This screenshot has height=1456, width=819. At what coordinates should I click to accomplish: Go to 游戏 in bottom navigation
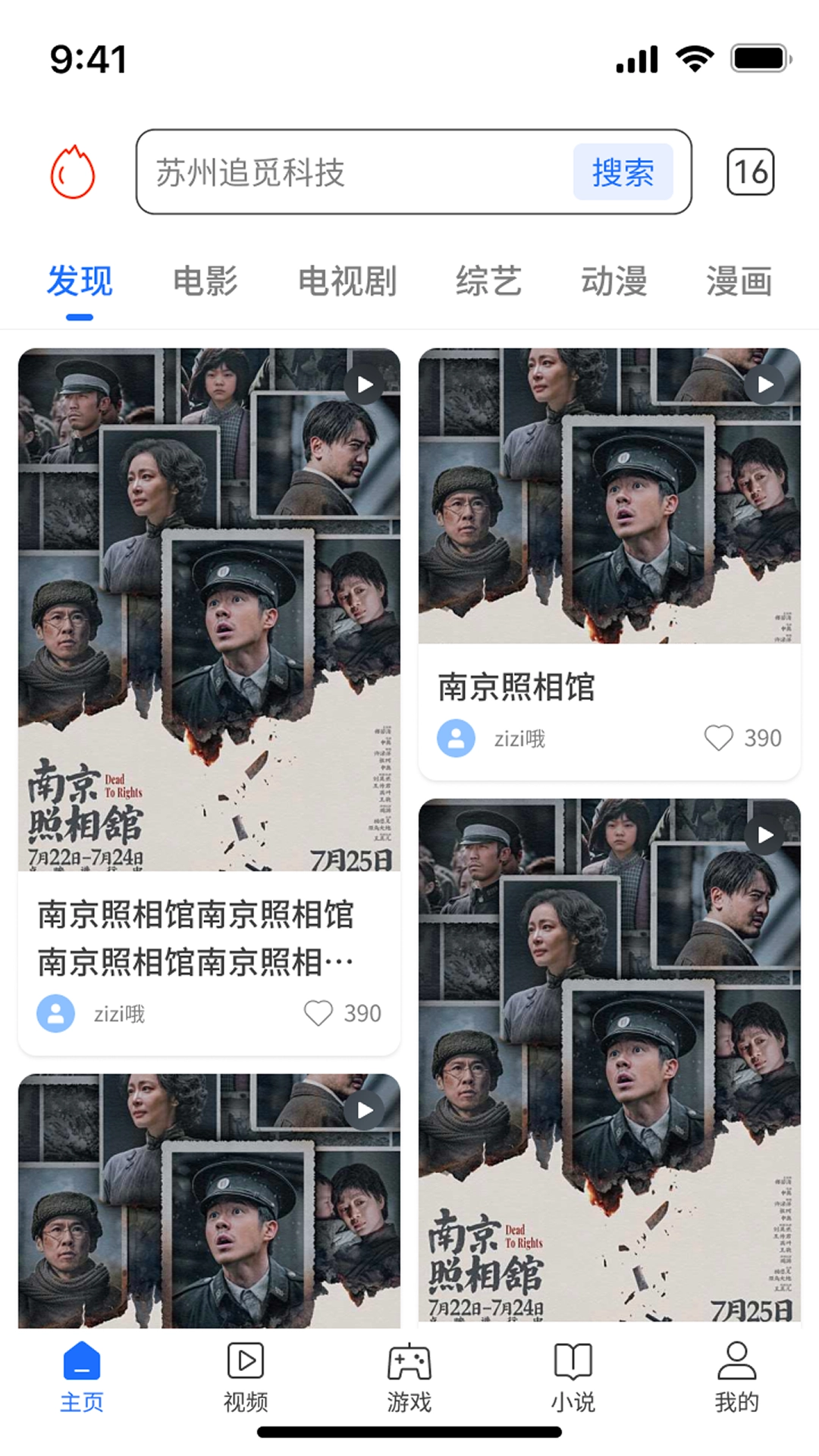point(409,1376)
